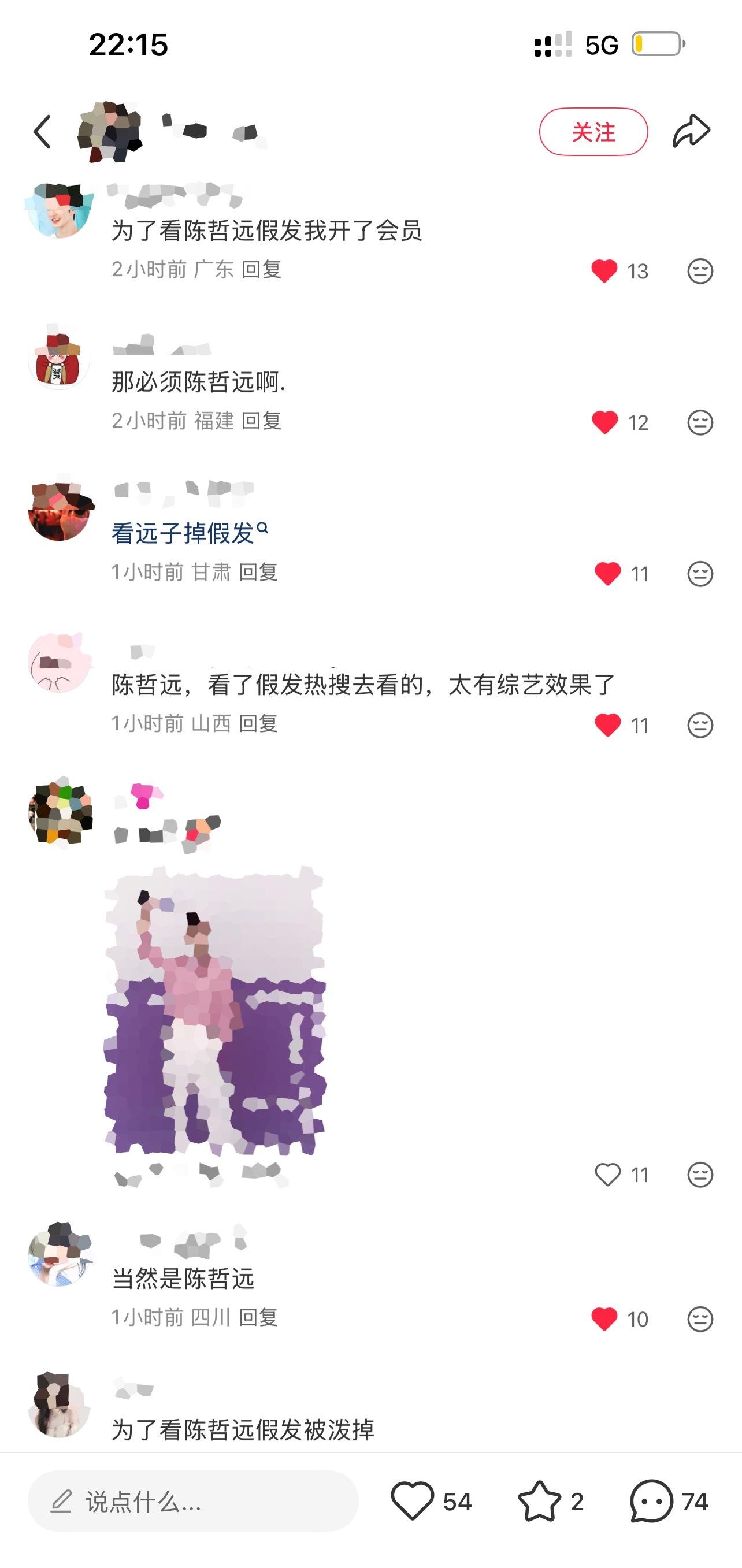The image size is (742, 1568).
Task: Share this post via the arrow icon
Action: coord(691,131)
